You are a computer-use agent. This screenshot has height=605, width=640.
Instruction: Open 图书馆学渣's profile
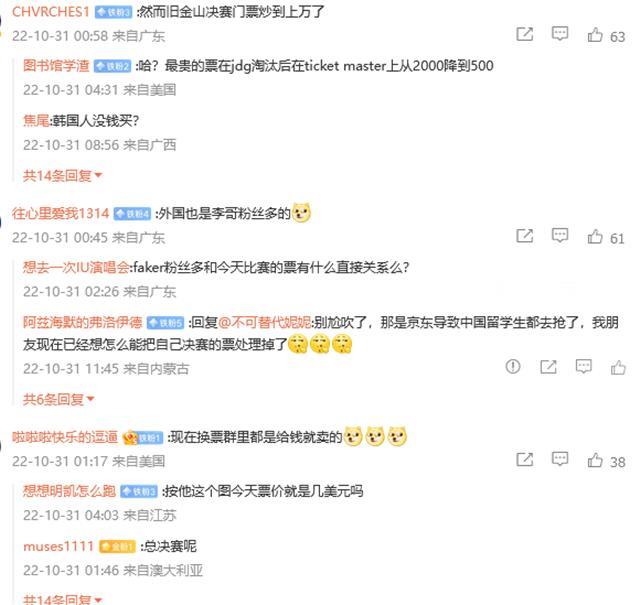pyautogui.click(x=56, y=66)
